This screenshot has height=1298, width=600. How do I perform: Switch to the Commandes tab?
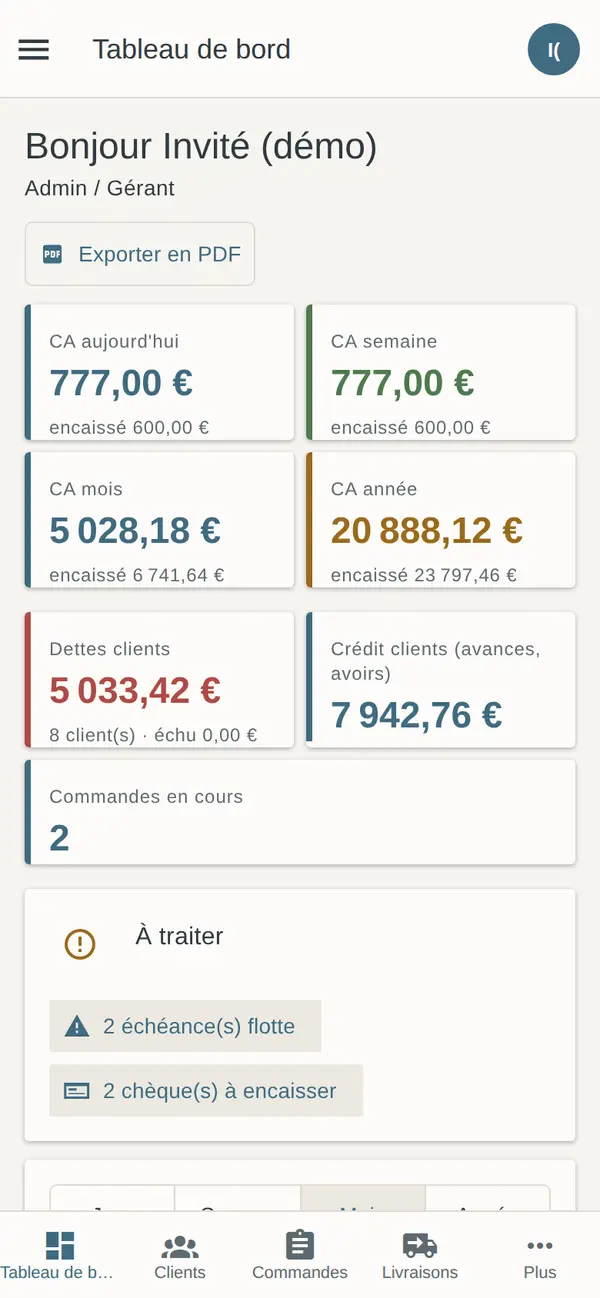(300, 1255)
